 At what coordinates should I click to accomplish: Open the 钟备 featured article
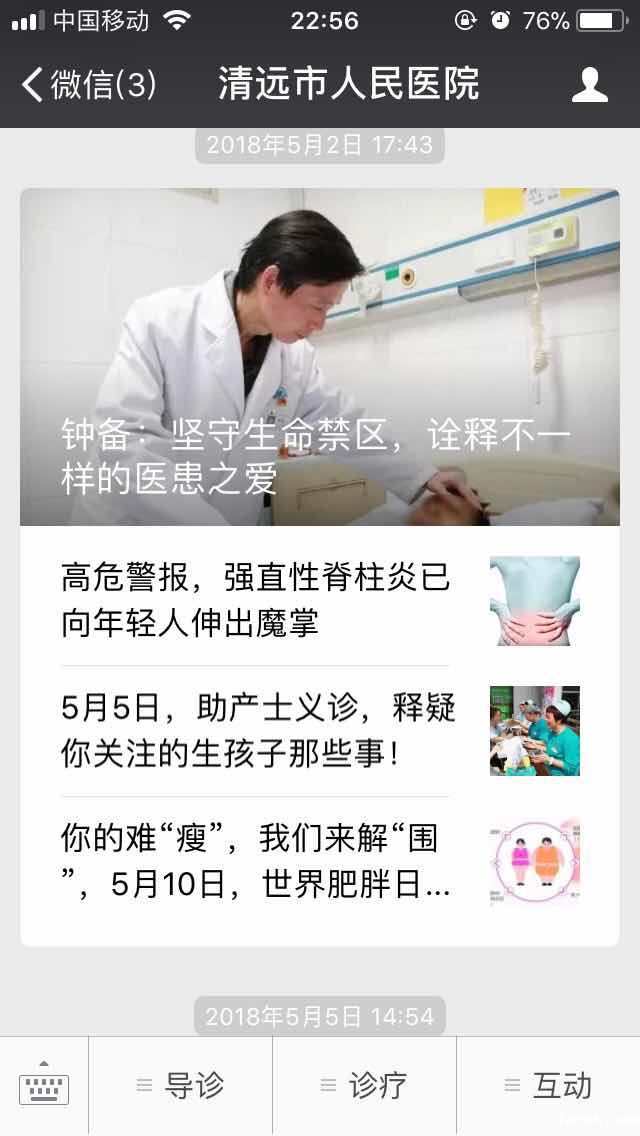point(319,357)
